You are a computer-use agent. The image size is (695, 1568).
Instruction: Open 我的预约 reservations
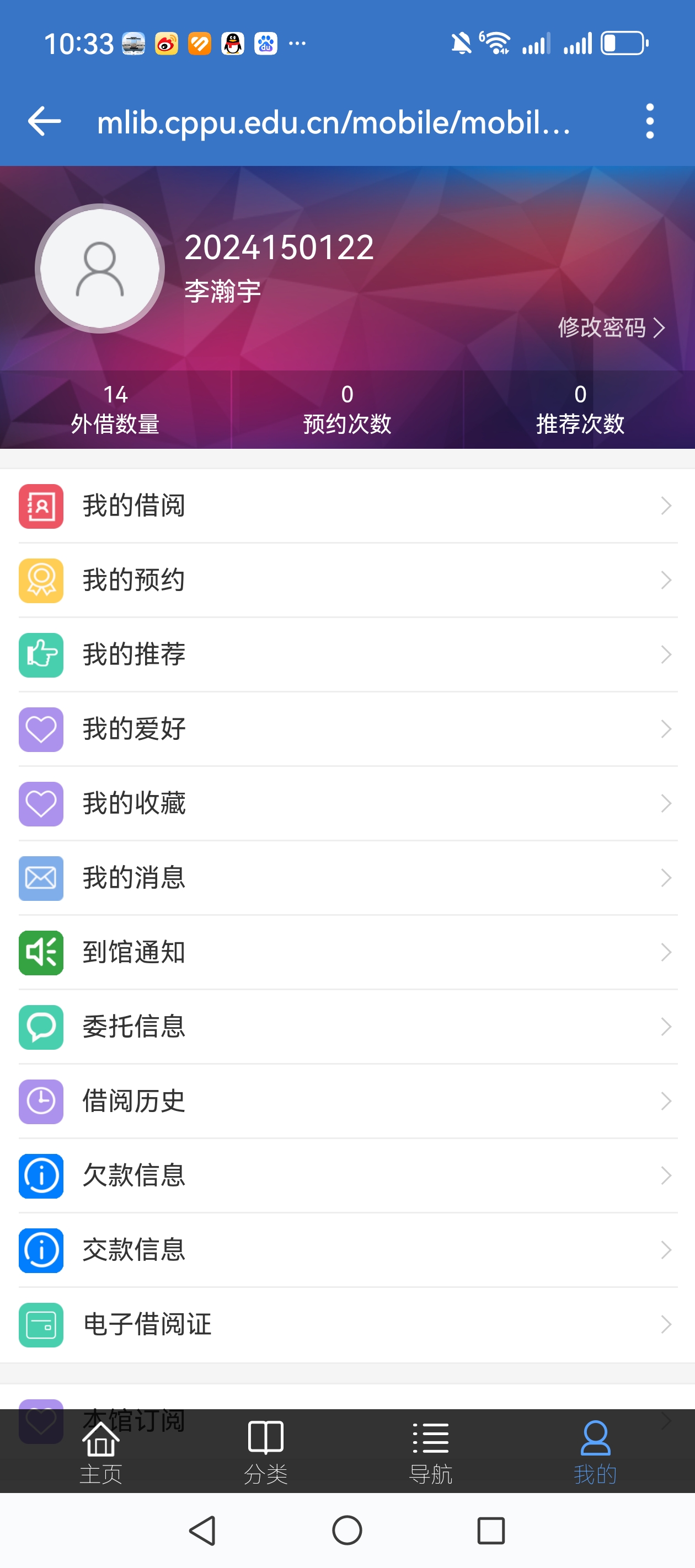tap(347, 580)
